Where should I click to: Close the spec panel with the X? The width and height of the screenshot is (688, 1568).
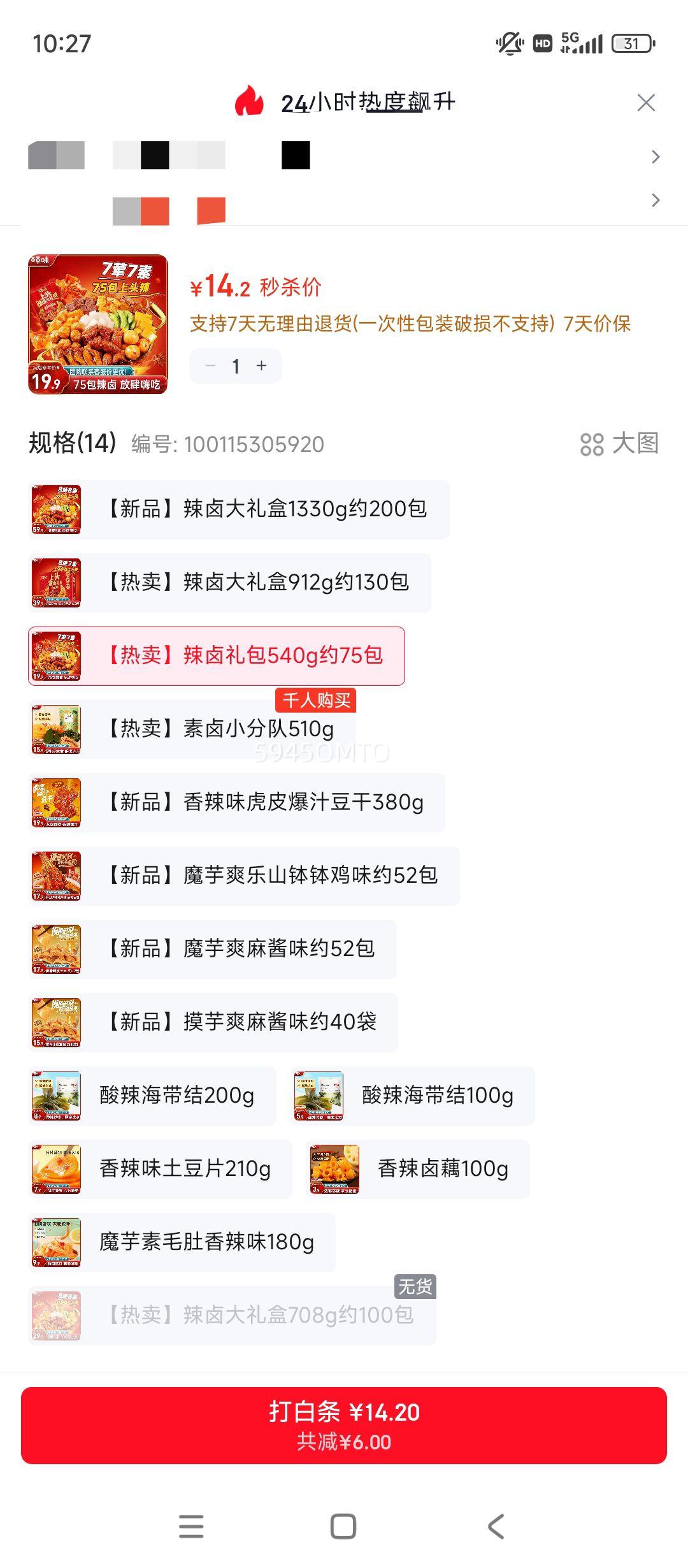point(646,102)
